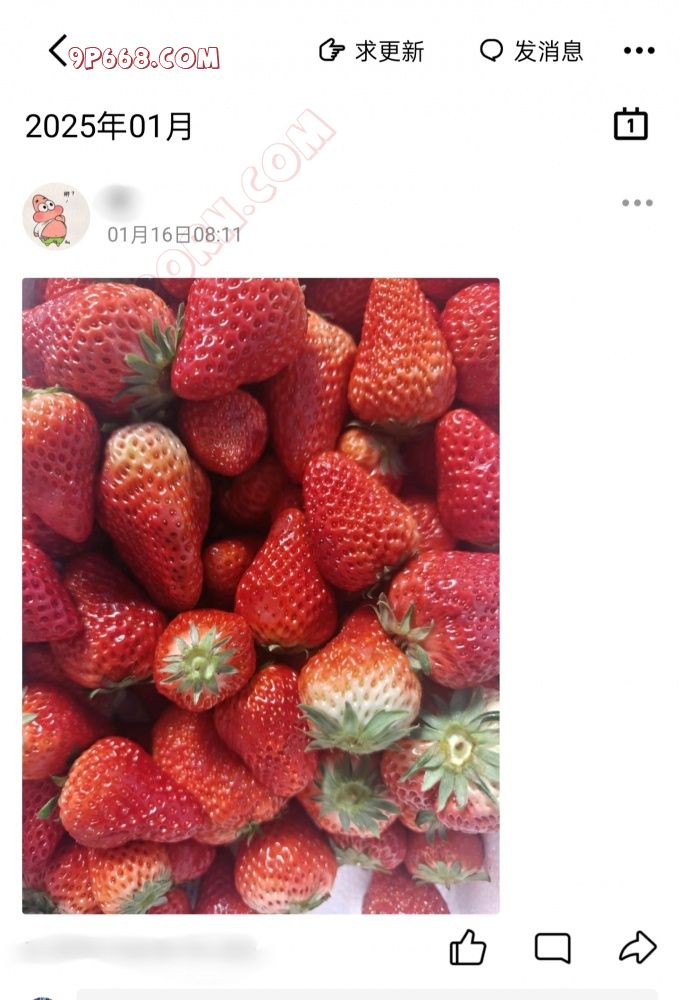Open the top bar overflow menu
The height and width of the screenshot is (1000, 680).
pyautogui.click(x=639, y=51)
